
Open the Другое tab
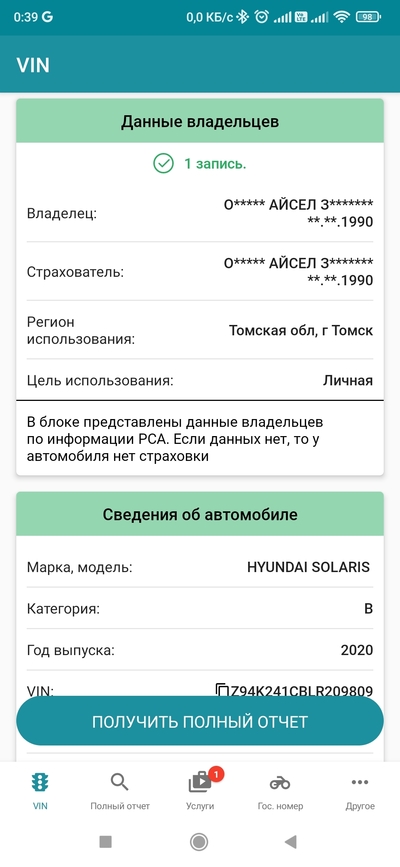click(x=360, y=791)
